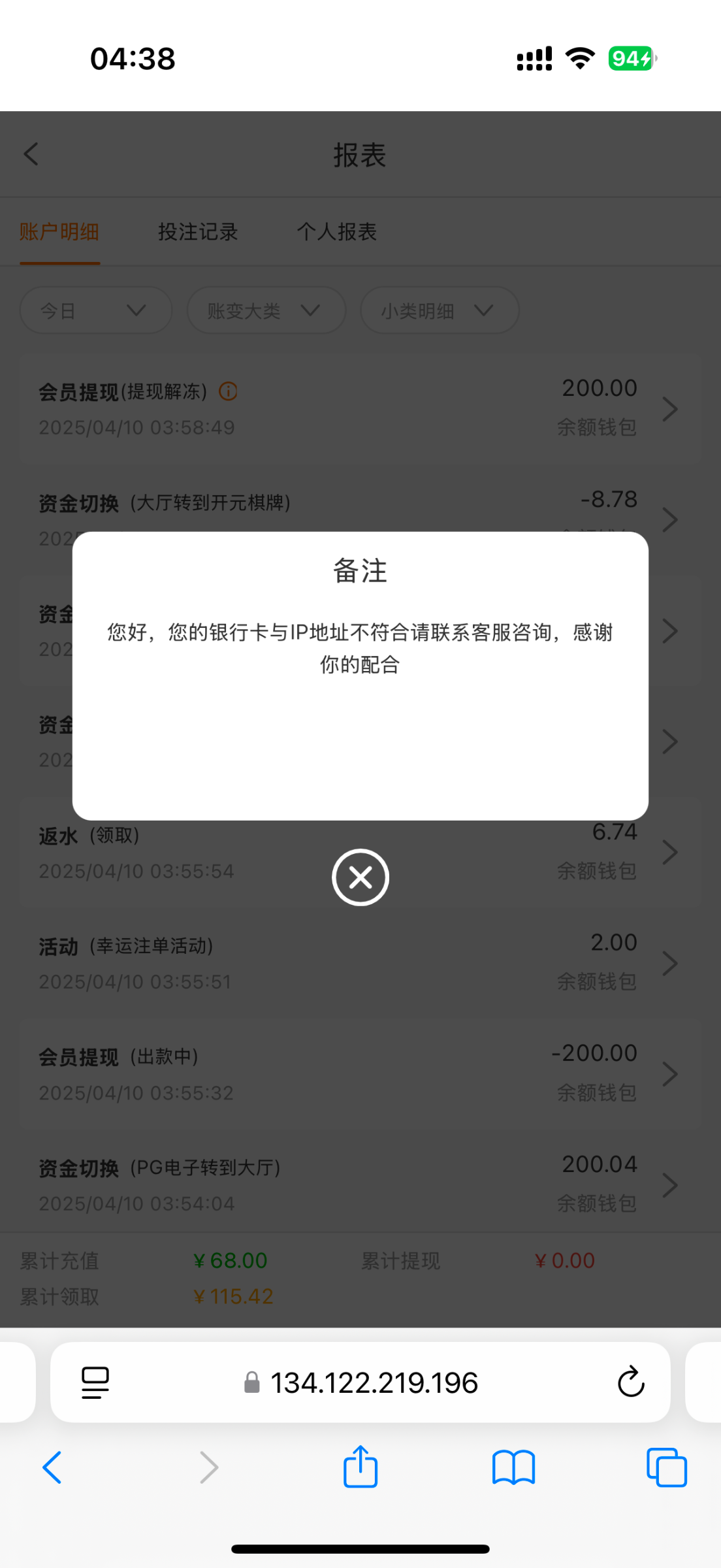Reload the page in Safari
The width and height of the screenshot is (721, 1568).
pos(631,1382)
